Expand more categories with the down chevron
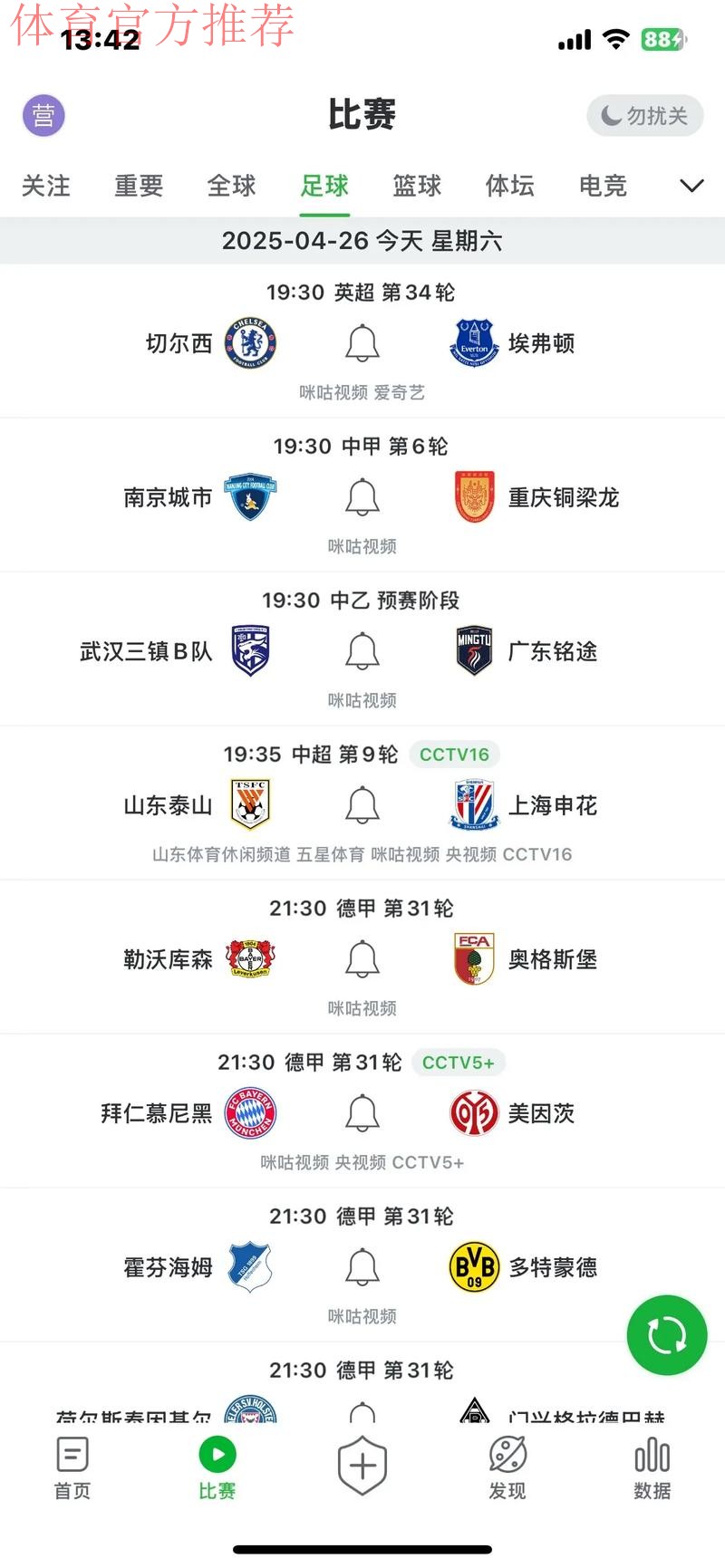This screenshot has height=1568, width=725. 691,186
